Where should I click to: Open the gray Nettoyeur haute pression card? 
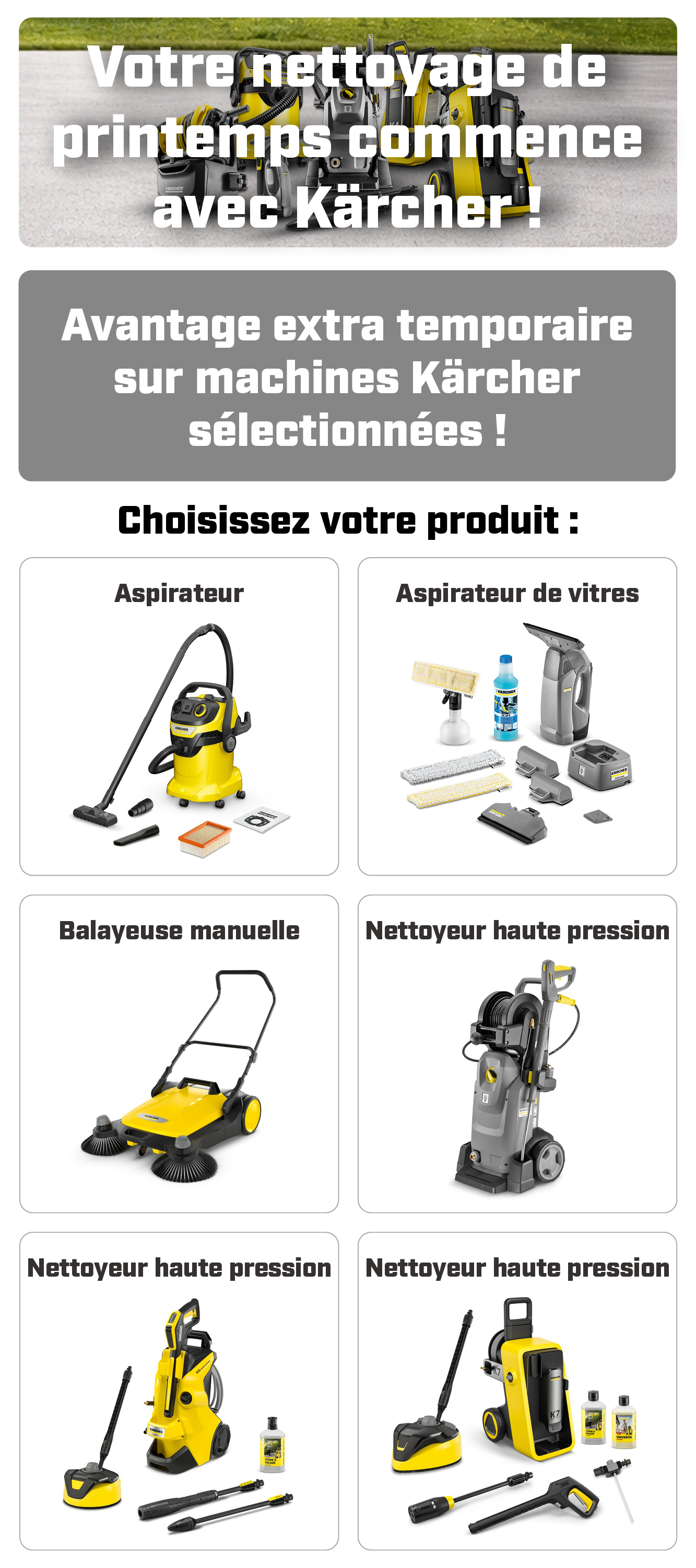point(517,1054)
